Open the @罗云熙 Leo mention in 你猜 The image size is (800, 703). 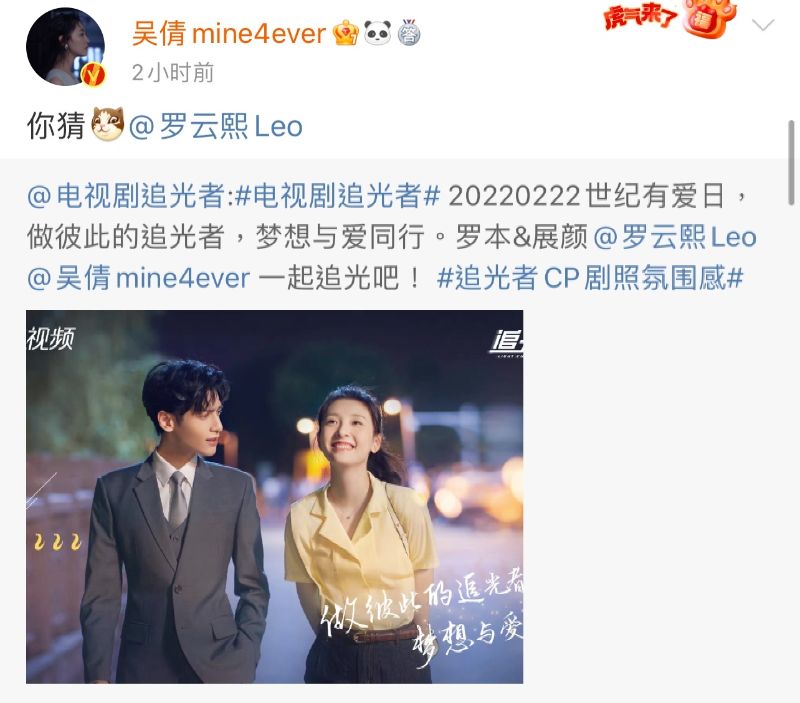point(217,127)
